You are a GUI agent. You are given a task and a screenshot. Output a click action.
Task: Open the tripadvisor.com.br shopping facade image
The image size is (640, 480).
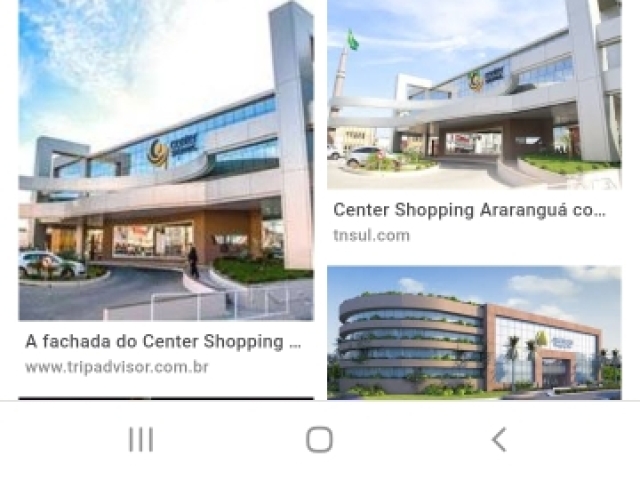click(165, 160)
